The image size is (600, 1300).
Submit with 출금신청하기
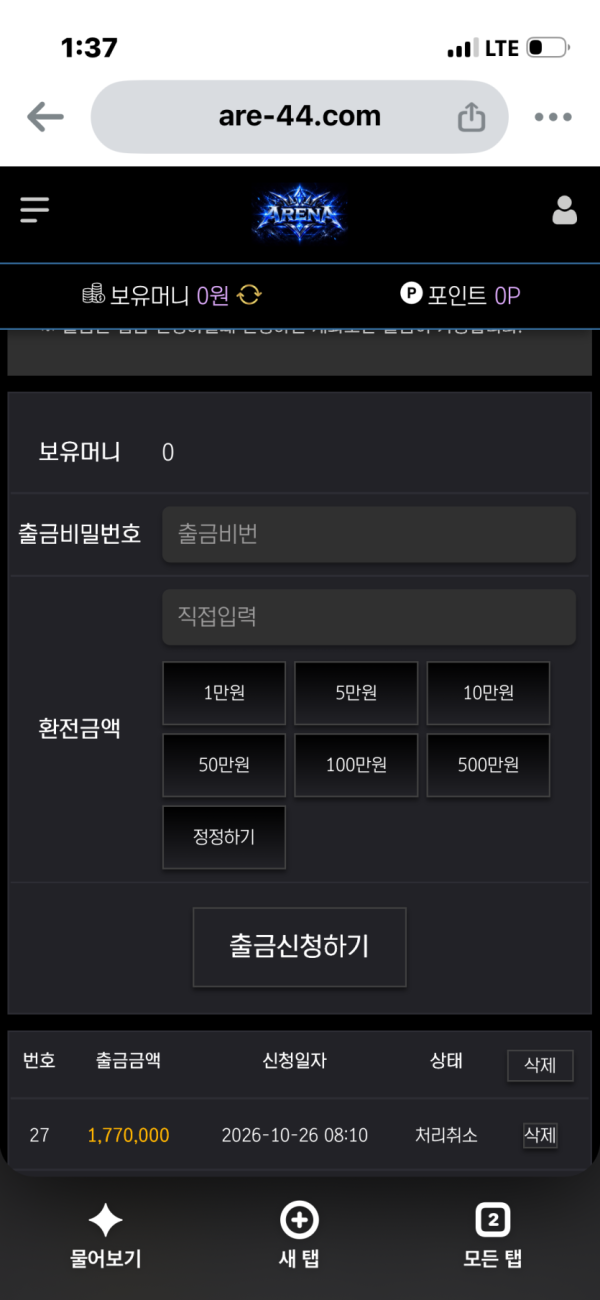point(299,947)
